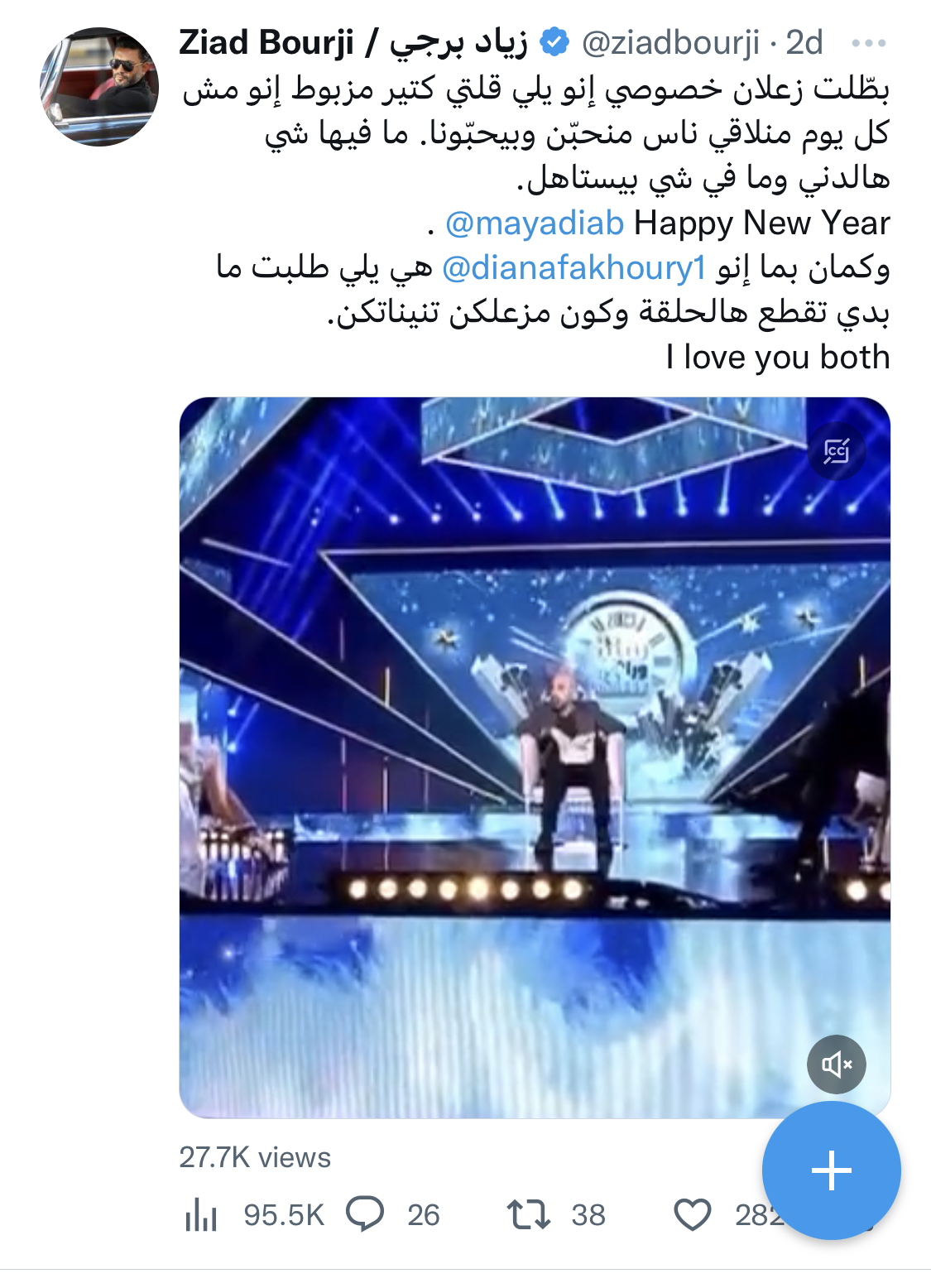View tweet analytics showing 95.5K
931x1288 pixels.
tap(201, 1215)
